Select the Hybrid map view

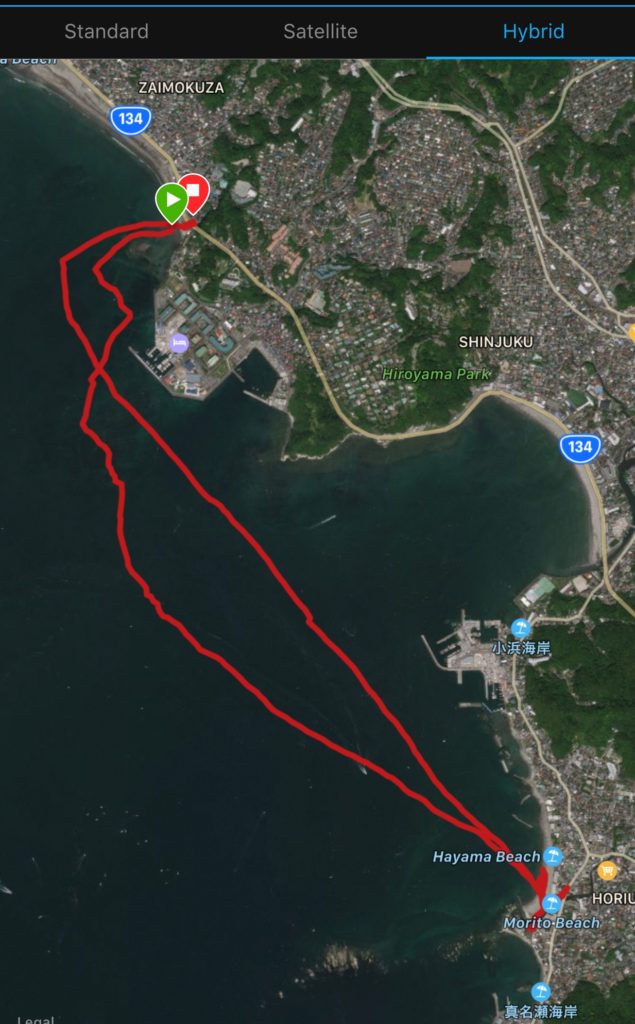click(x=533, y=31)
